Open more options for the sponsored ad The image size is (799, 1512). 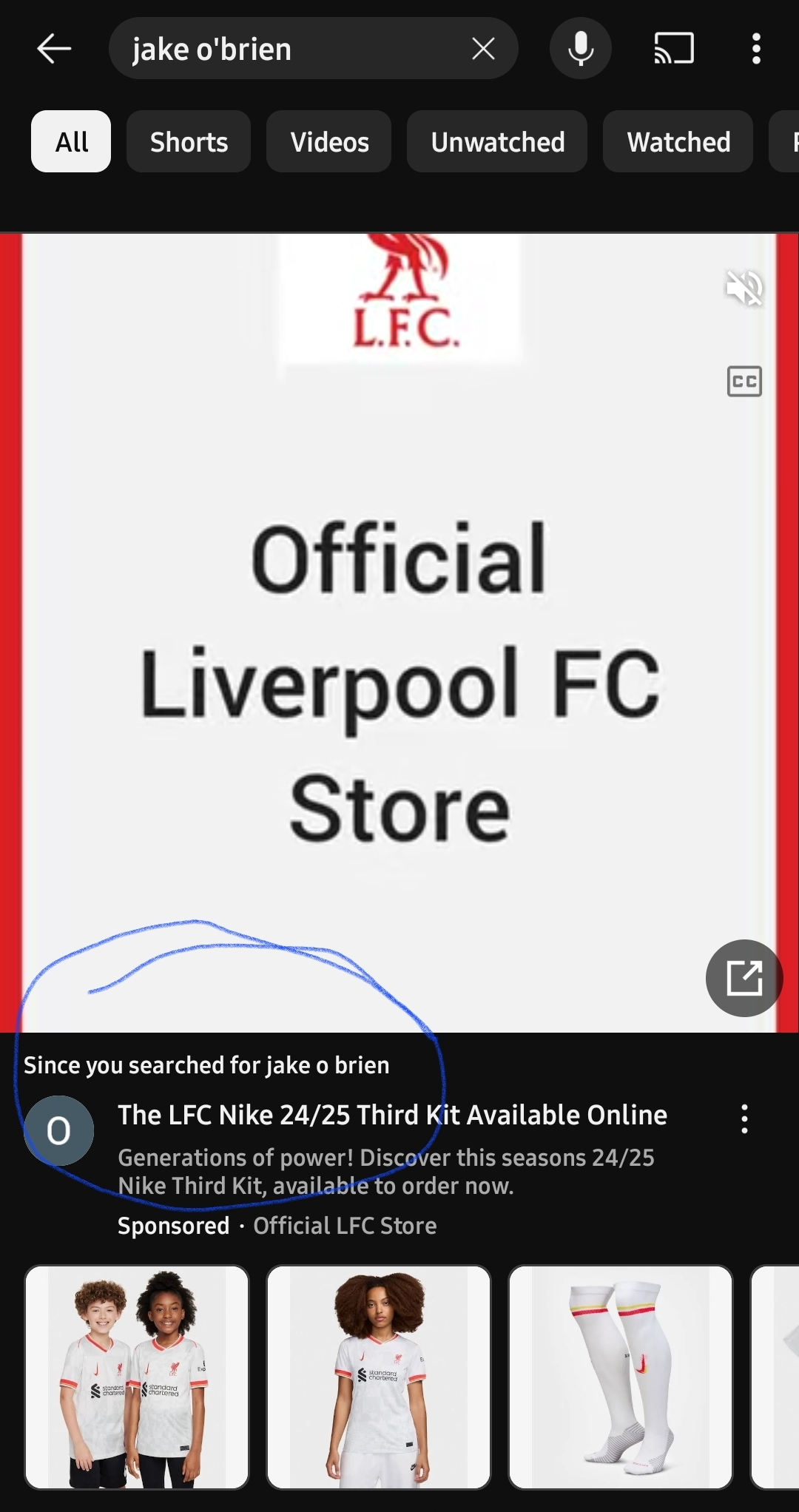(744, 1119)
